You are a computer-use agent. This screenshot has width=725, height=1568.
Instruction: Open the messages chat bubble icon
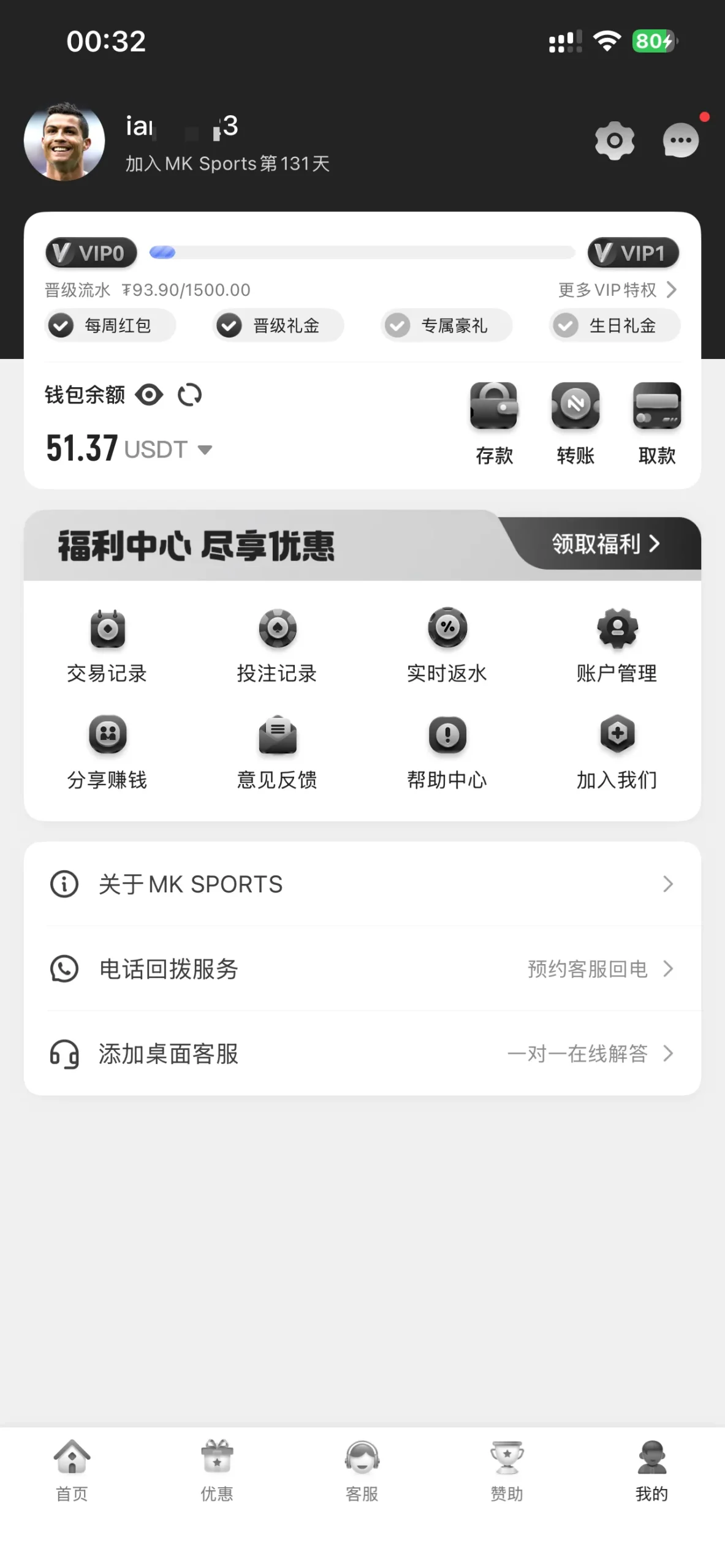[680, 141]
